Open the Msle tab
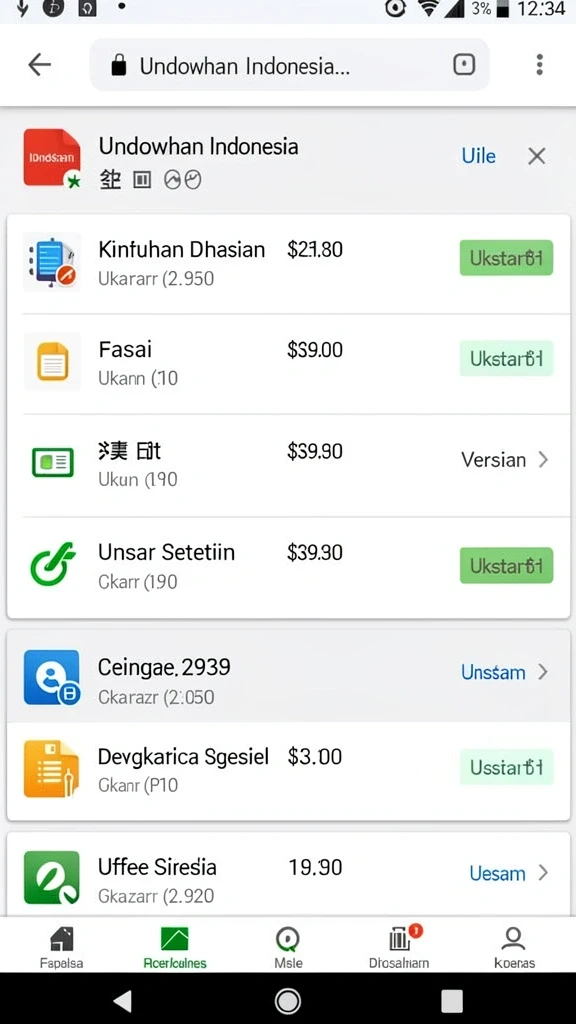This screenshot has height=1024, width=576. tap(288, 947)
